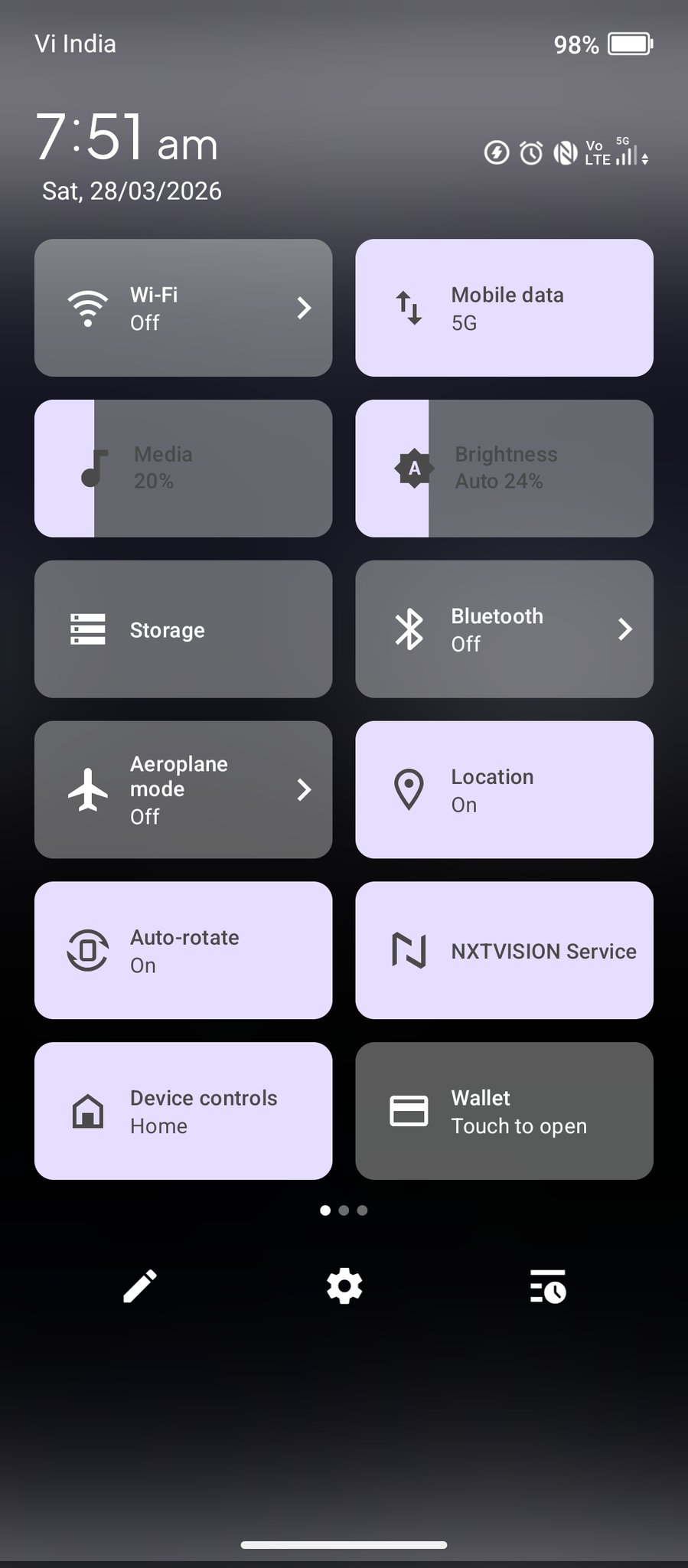
Task: Disable Auto-rotate
Action: pyautogui.click(x=183, y=950)
